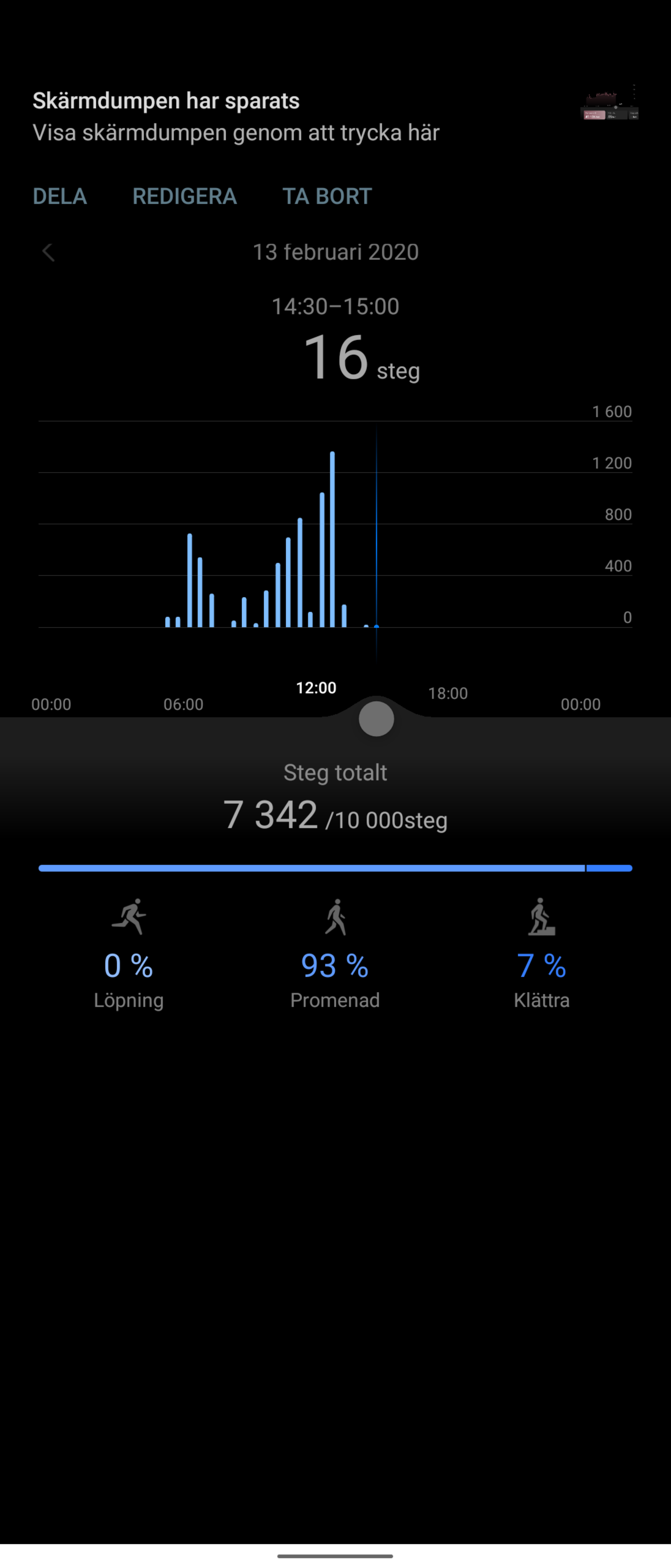
Task: Tap TA BORT to delete the screenshot
Action: tap(327, 196)
